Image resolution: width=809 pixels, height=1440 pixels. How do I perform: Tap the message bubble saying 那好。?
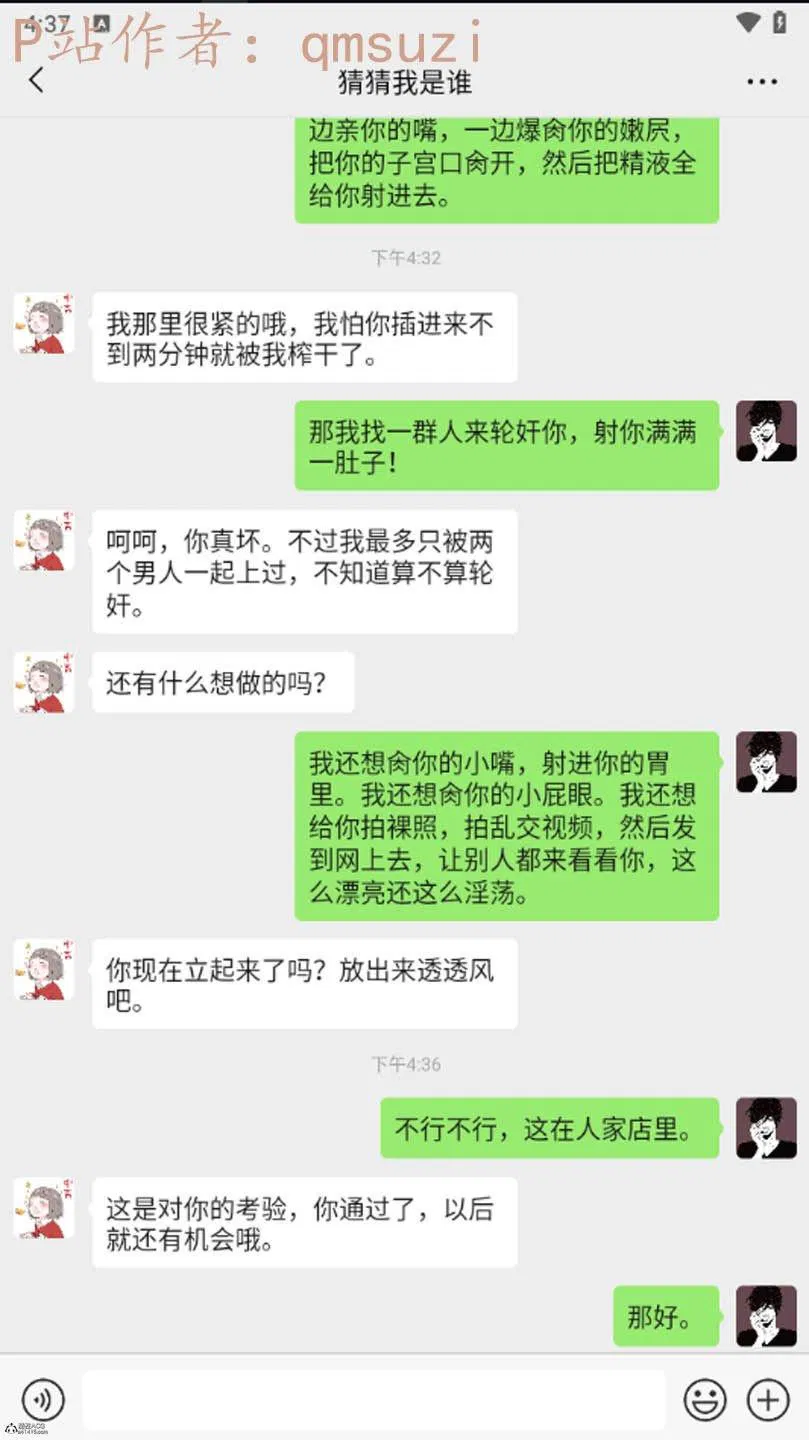pyautogui.click(x=665, y=1317)
